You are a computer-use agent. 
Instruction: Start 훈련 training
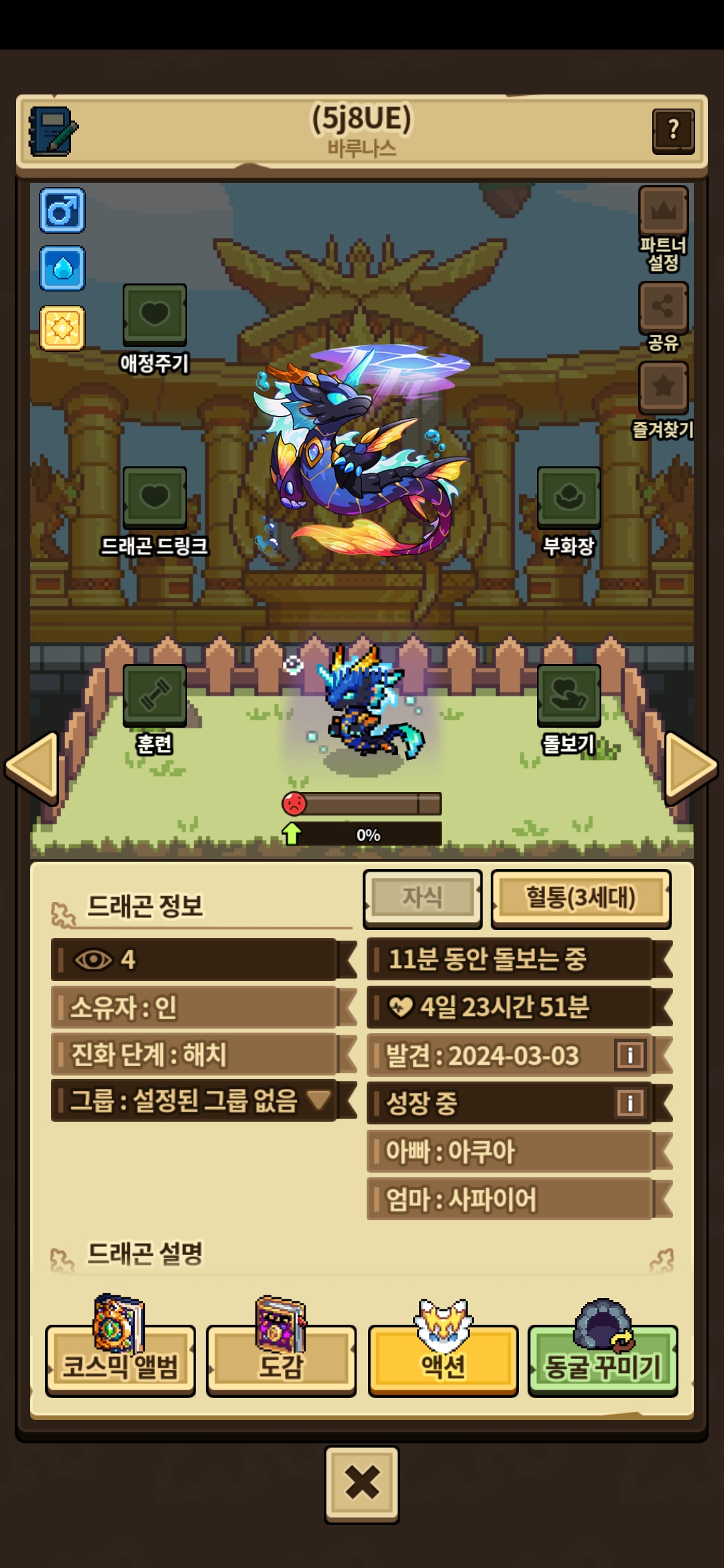click(154, 696)
